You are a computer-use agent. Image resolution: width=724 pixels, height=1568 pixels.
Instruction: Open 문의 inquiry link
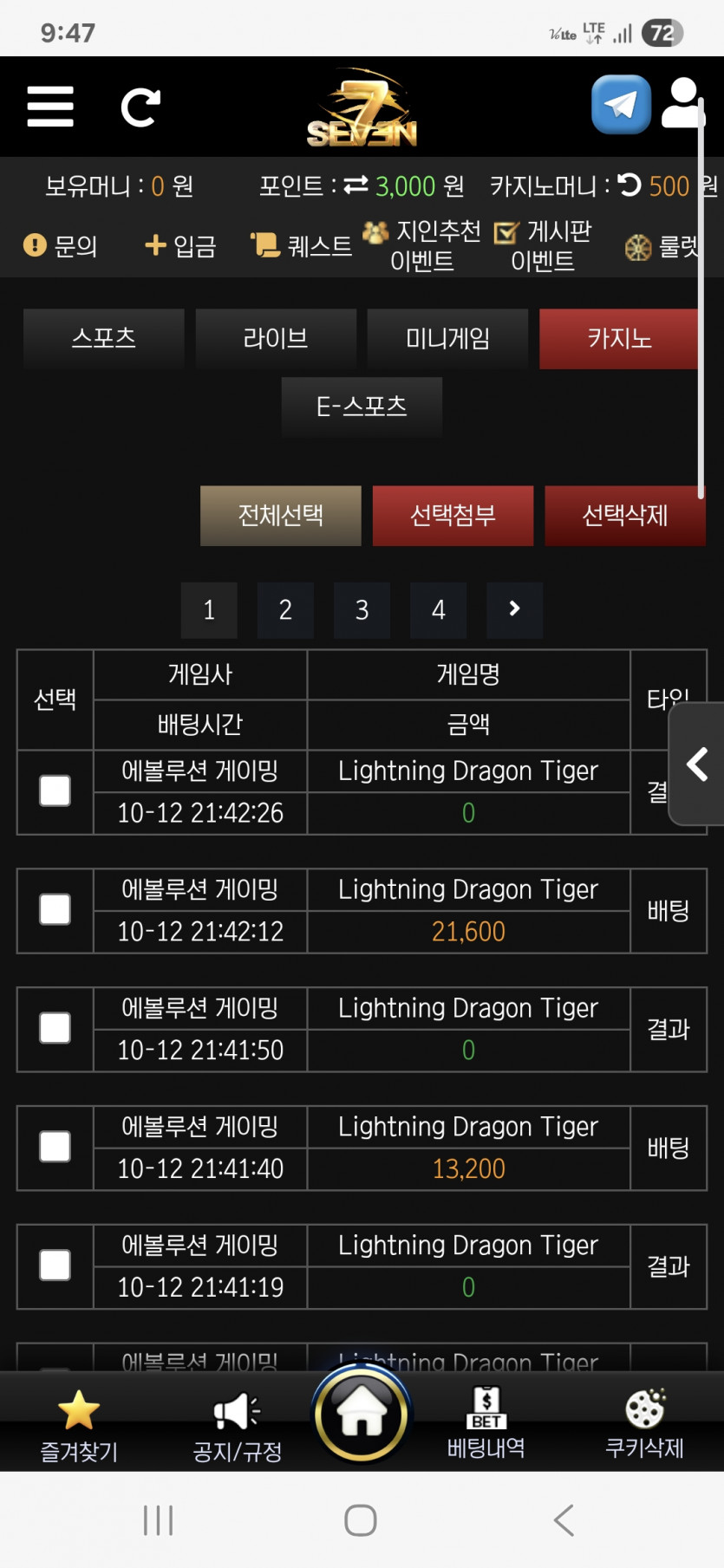60,246
